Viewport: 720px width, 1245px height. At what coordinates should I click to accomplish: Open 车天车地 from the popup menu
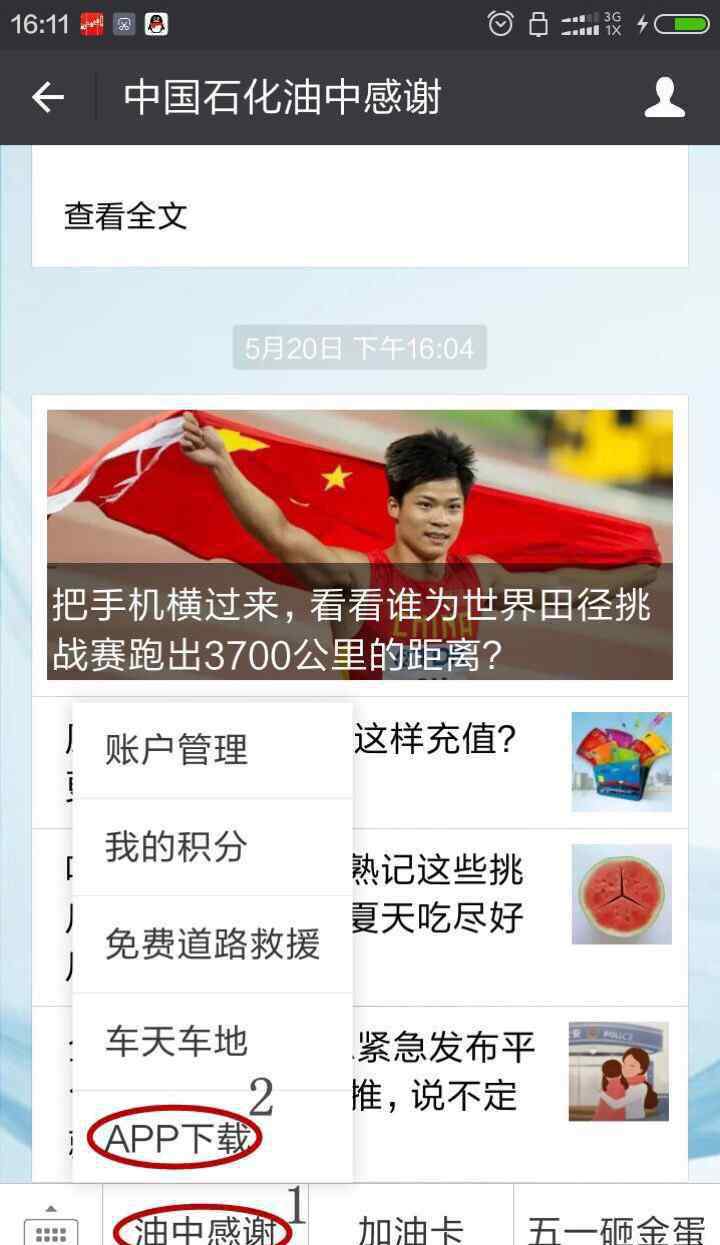[212, 1041]
